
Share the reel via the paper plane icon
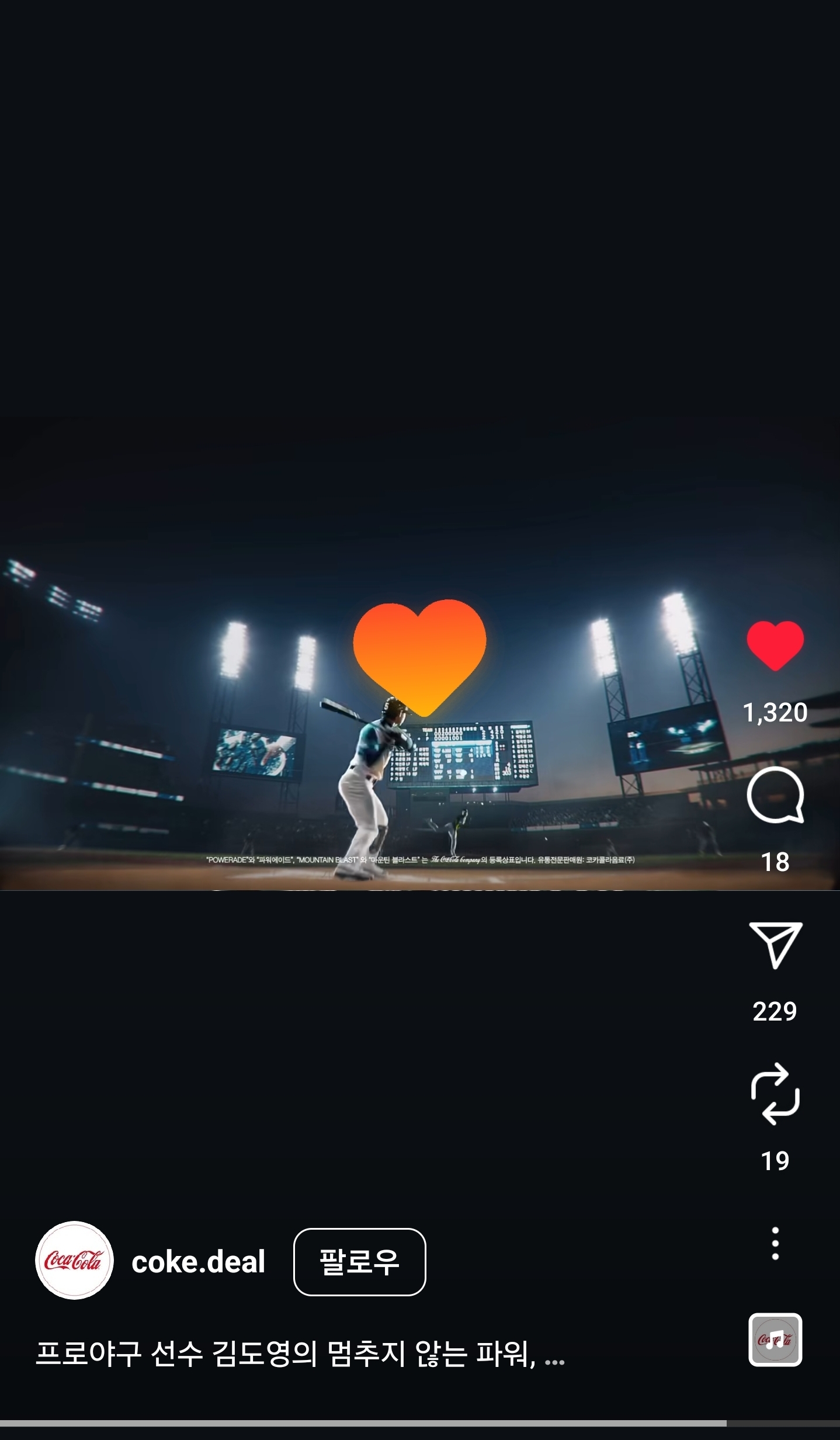[775, 945]
